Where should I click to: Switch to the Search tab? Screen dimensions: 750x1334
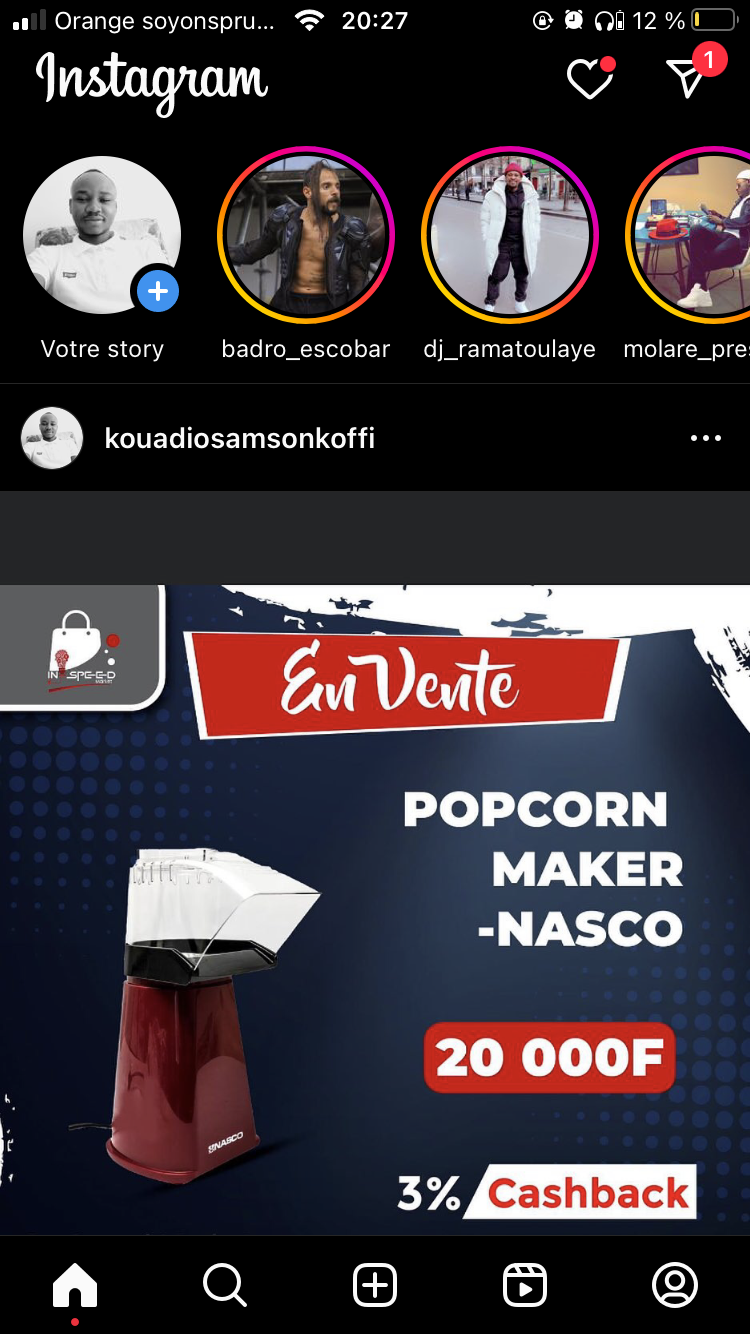[x=225, y=1285]
